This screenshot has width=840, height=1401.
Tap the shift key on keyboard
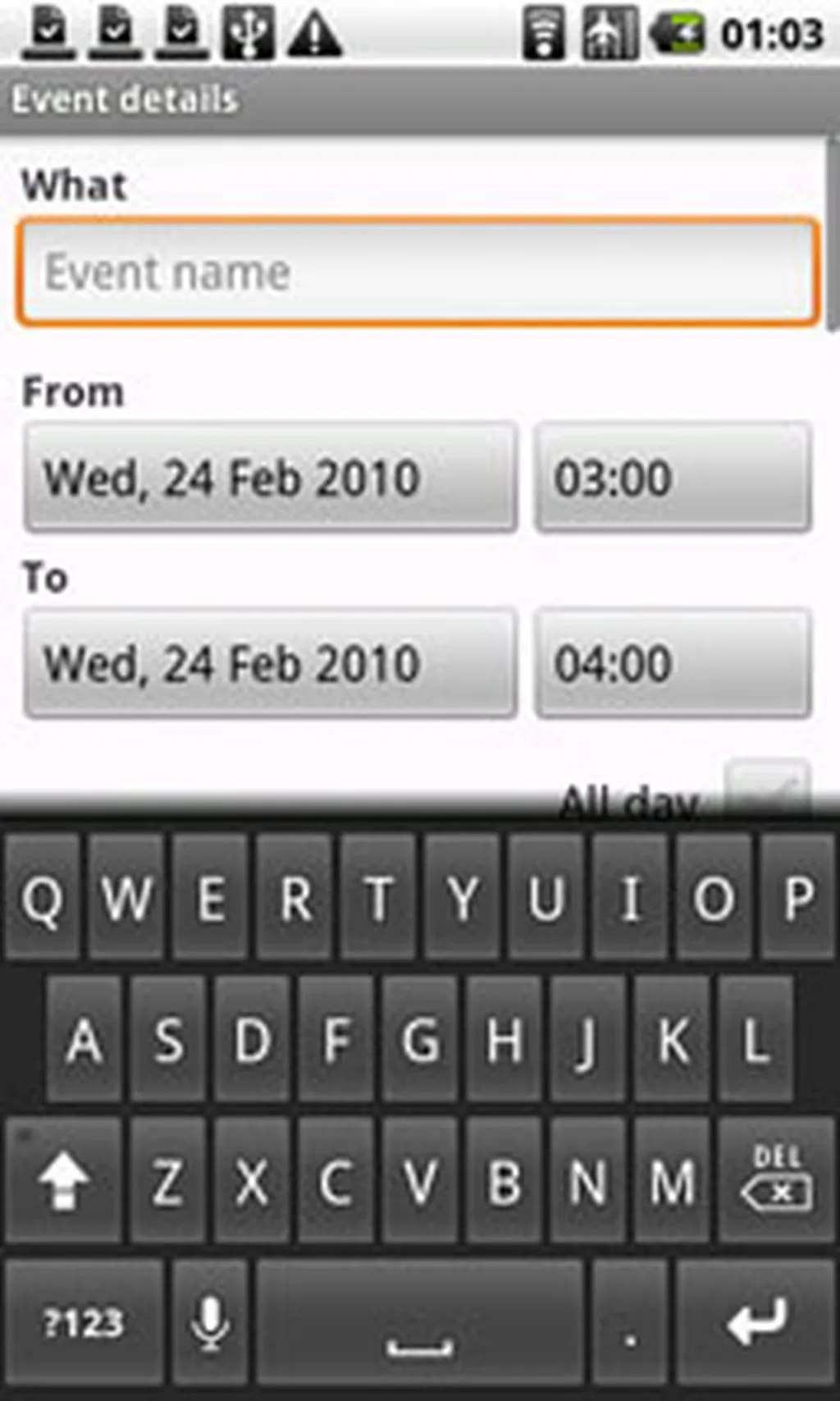pos(63,1180)
